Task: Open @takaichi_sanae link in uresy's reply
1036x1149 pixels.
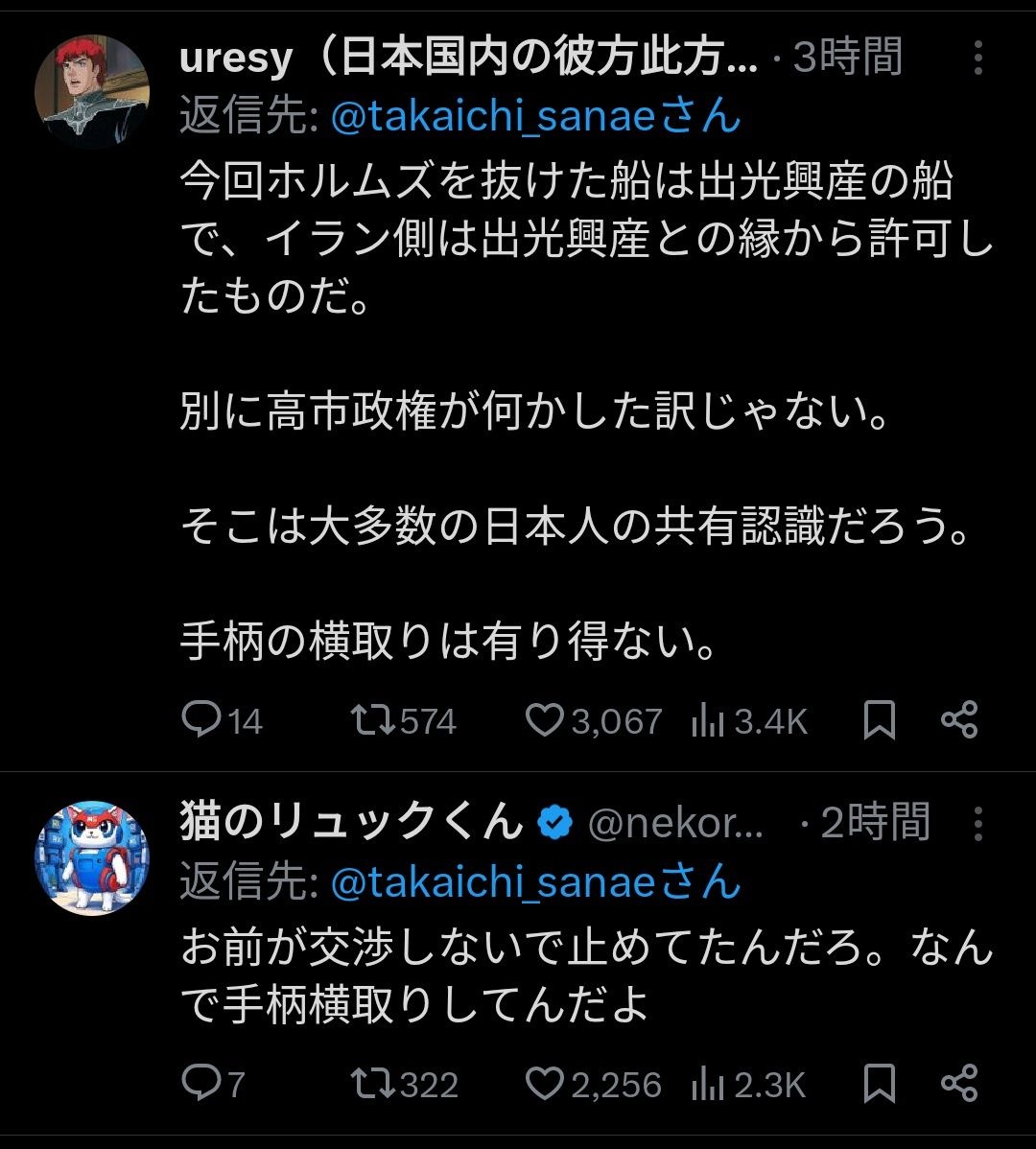Action: coord(535,117)
